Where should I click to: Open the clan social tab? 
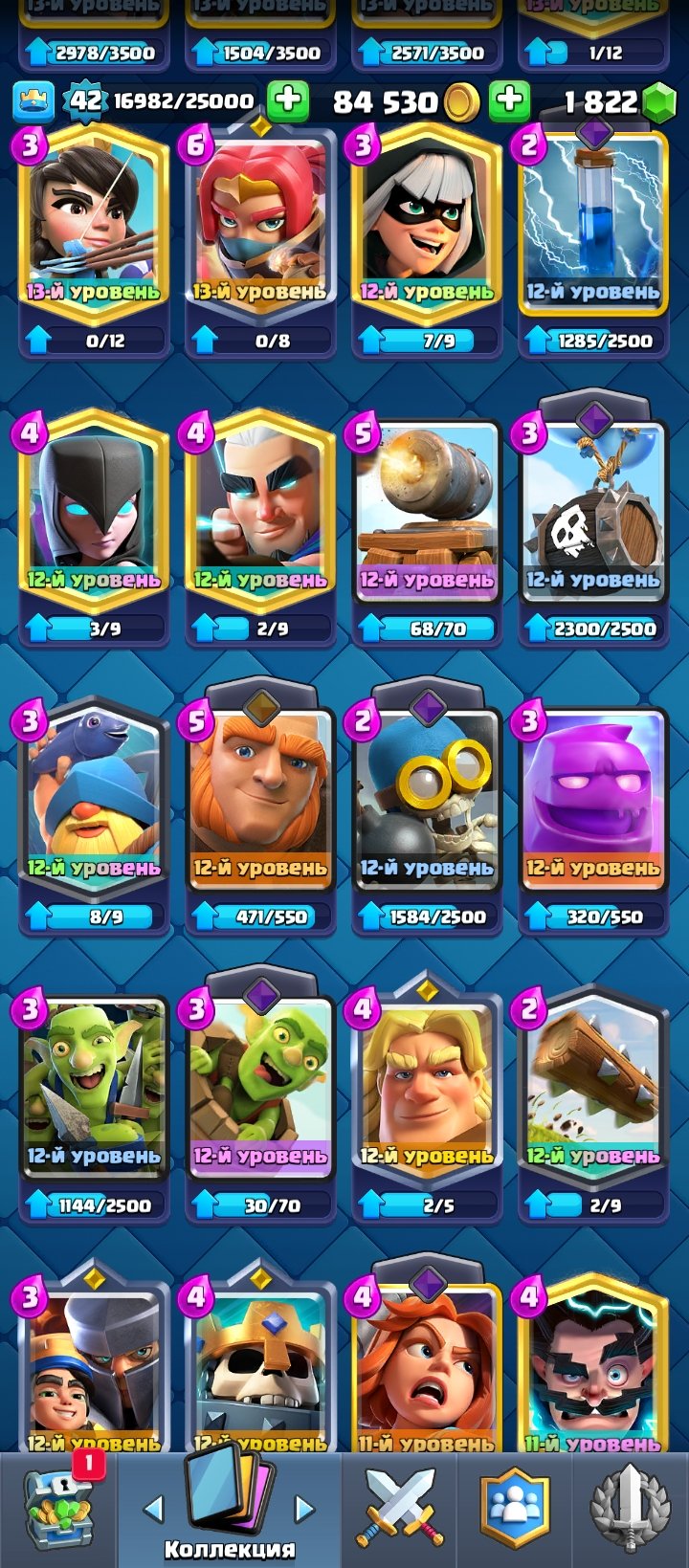point(515,1510)
